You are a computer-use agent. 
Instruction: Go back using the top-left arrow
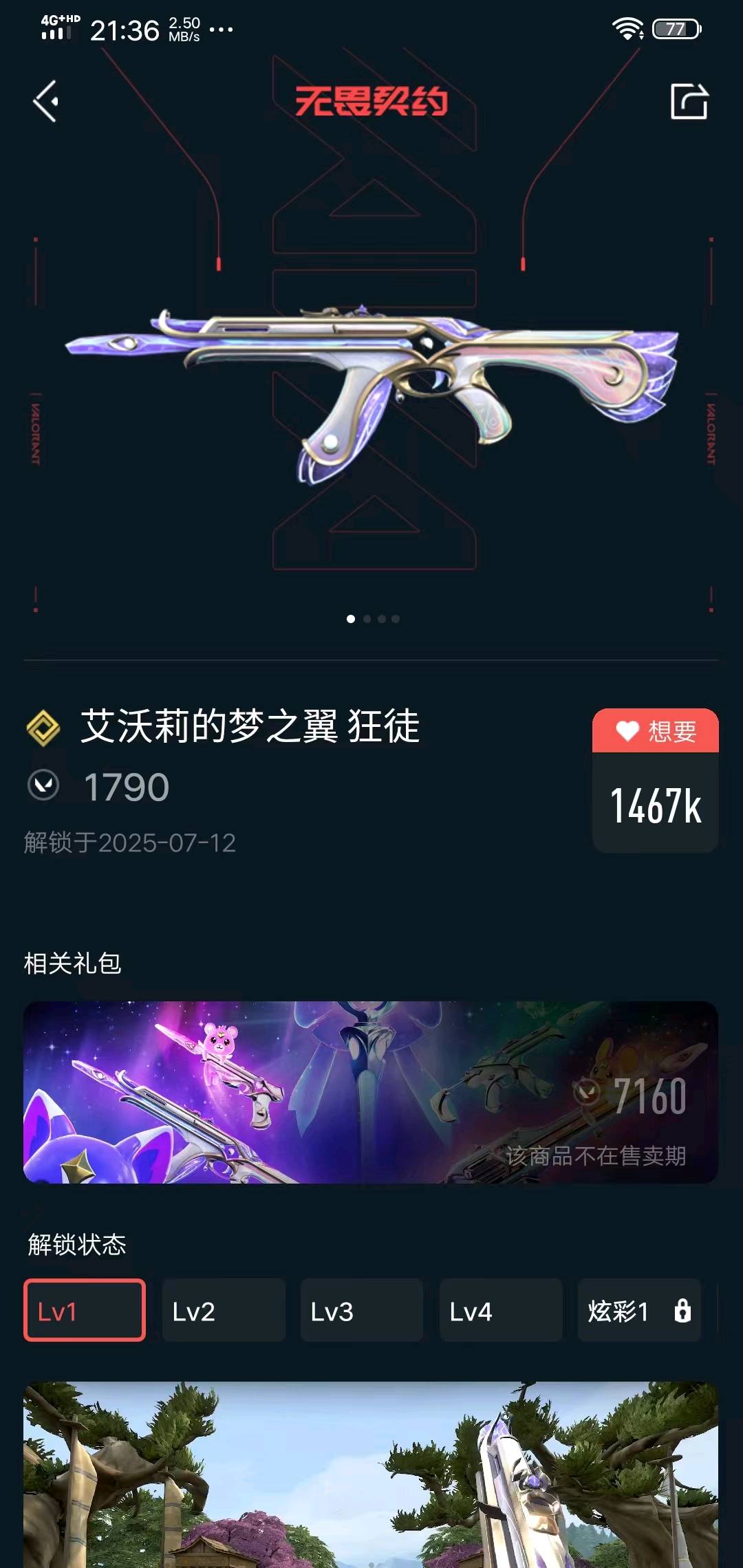[x=46, y=101]
